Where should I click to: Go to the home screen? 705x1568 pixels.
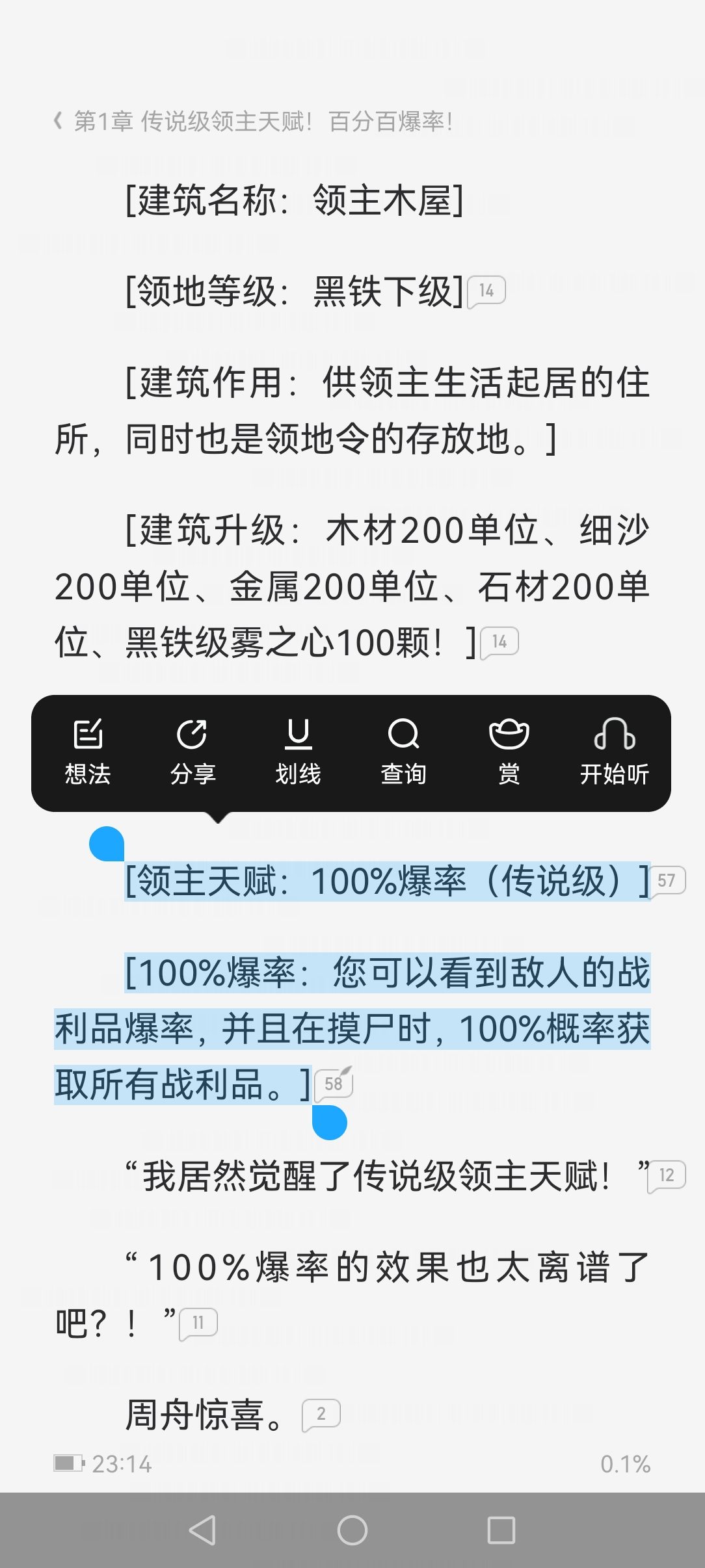(x=352, y=1530)
